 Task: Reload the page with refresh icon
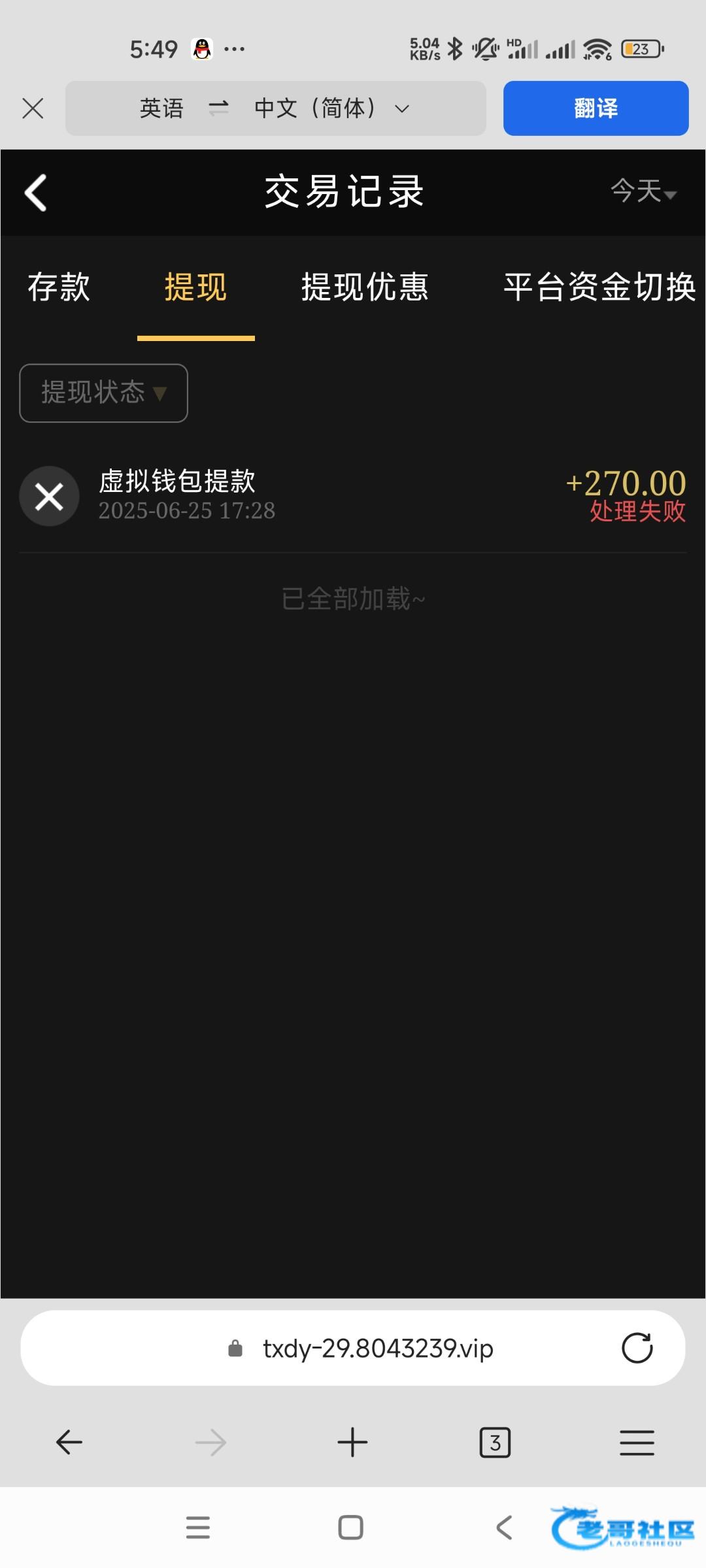pyautogui.click(x=637, y=1348)
